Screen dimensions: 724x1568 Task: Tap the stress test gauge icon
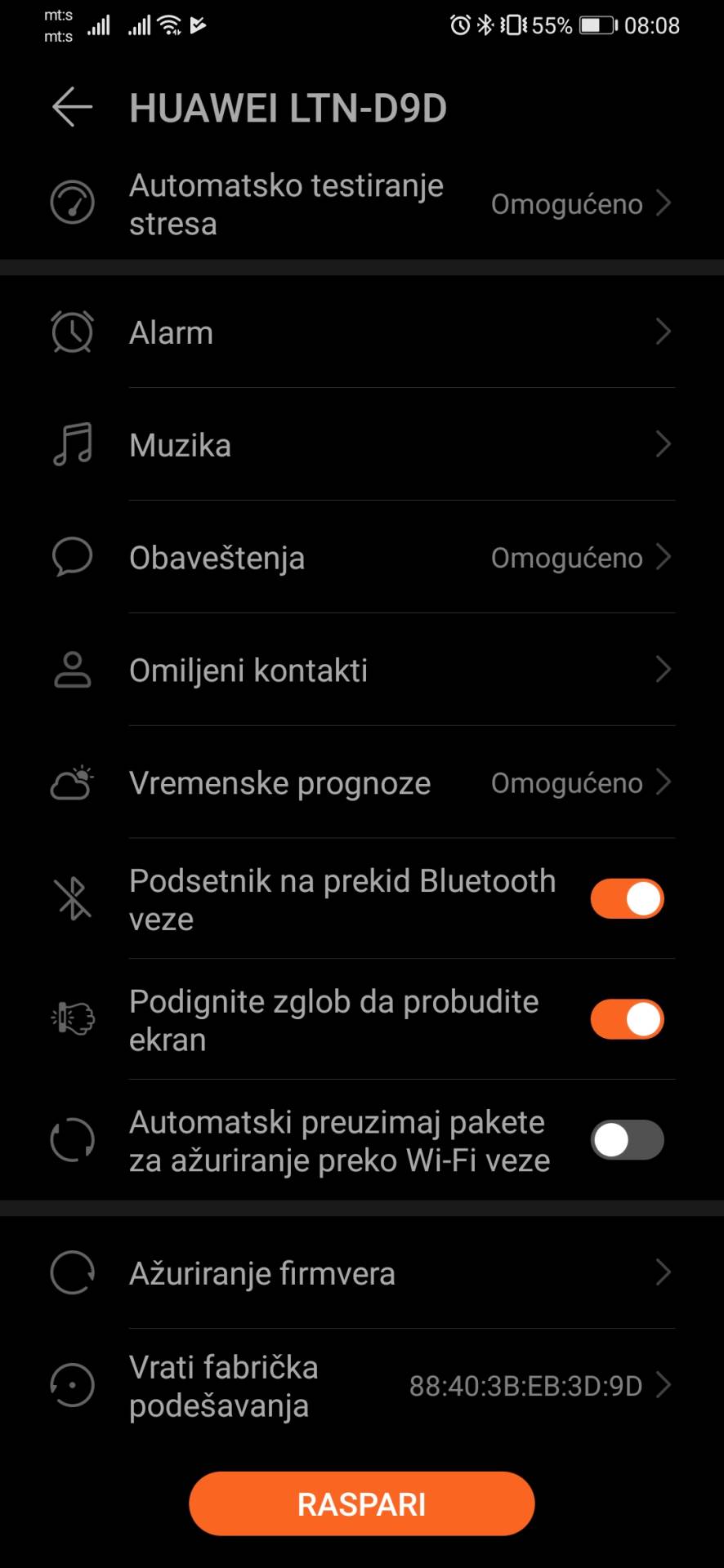tap(72, 202)
